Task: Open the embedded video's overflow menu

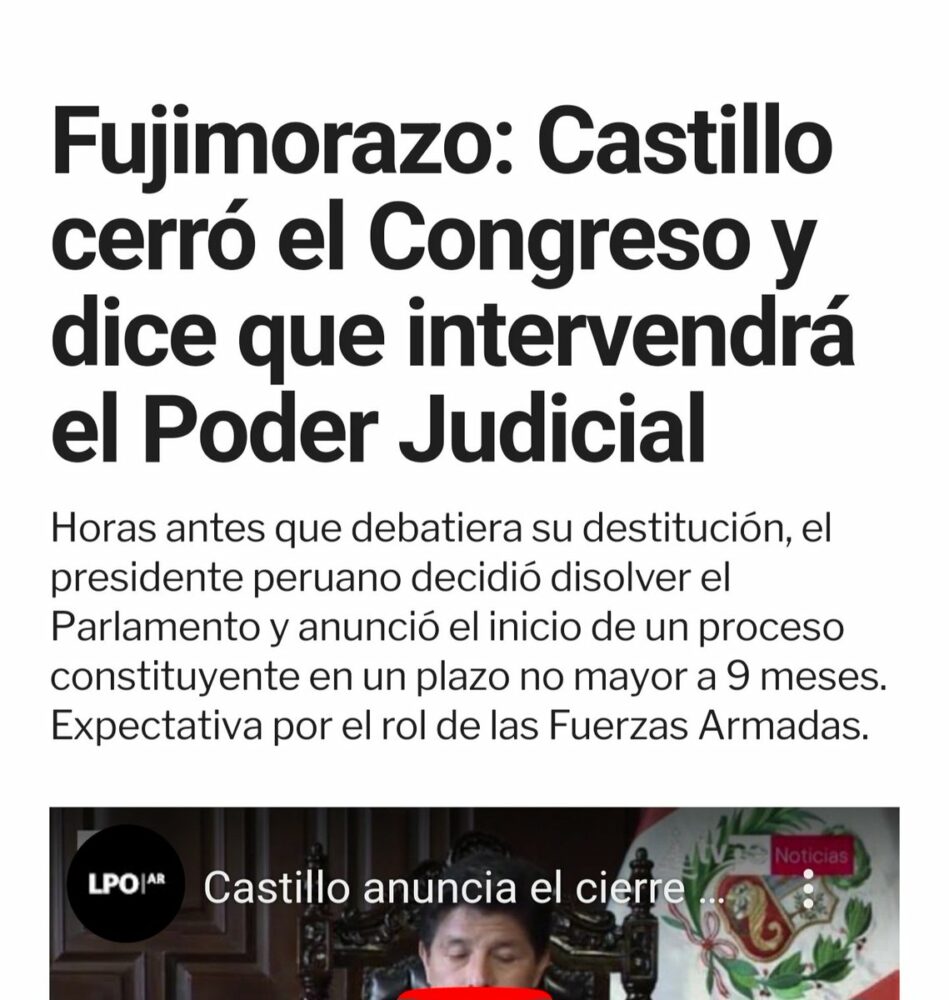Action: (807, 888)
